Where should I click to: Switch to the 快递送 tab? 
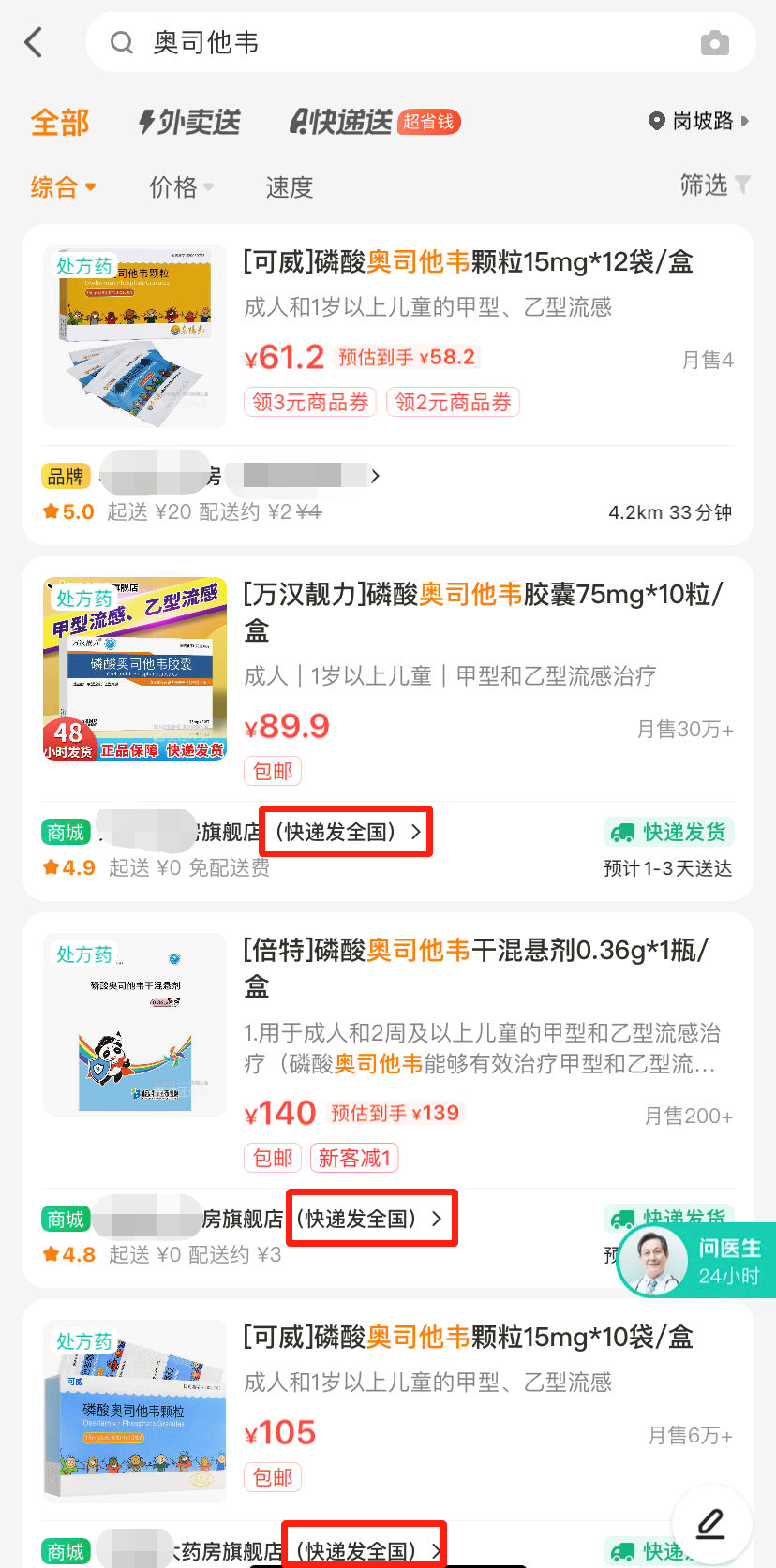pyautogui.click(x=375, y=122)
